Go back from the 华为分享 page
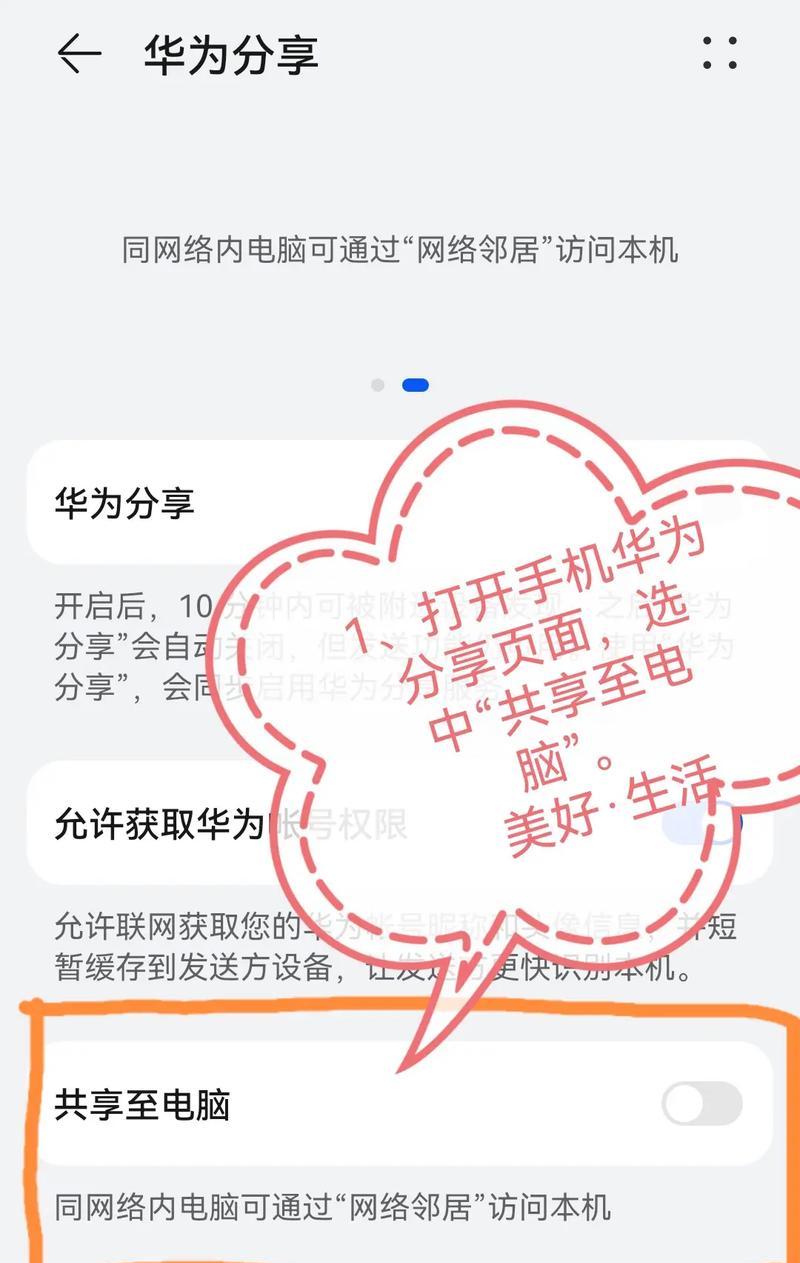Viewport: 800px width, 1263px height. (x=79, y=53)
